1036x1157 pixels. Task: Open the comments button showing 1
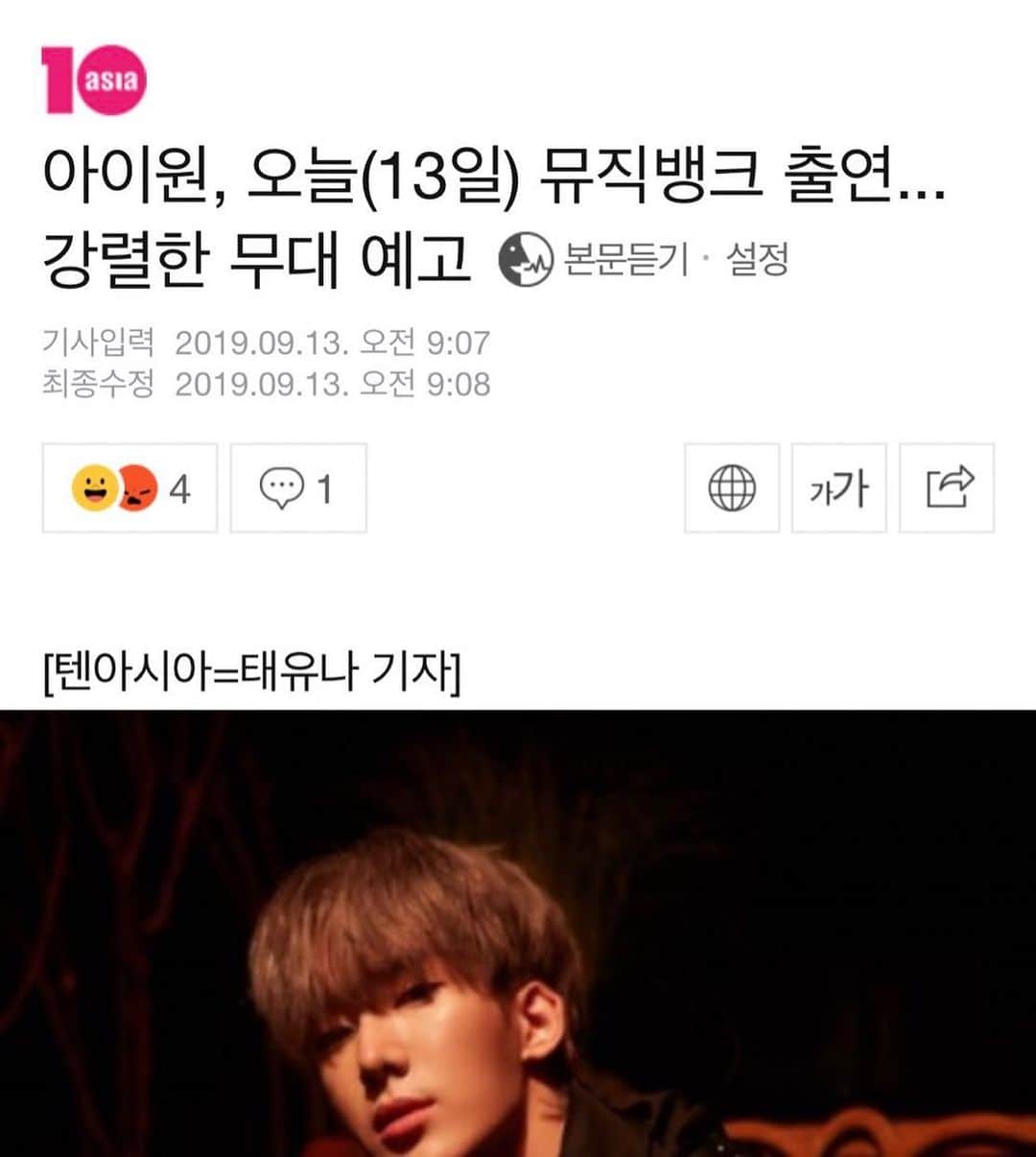pos(298,489)
